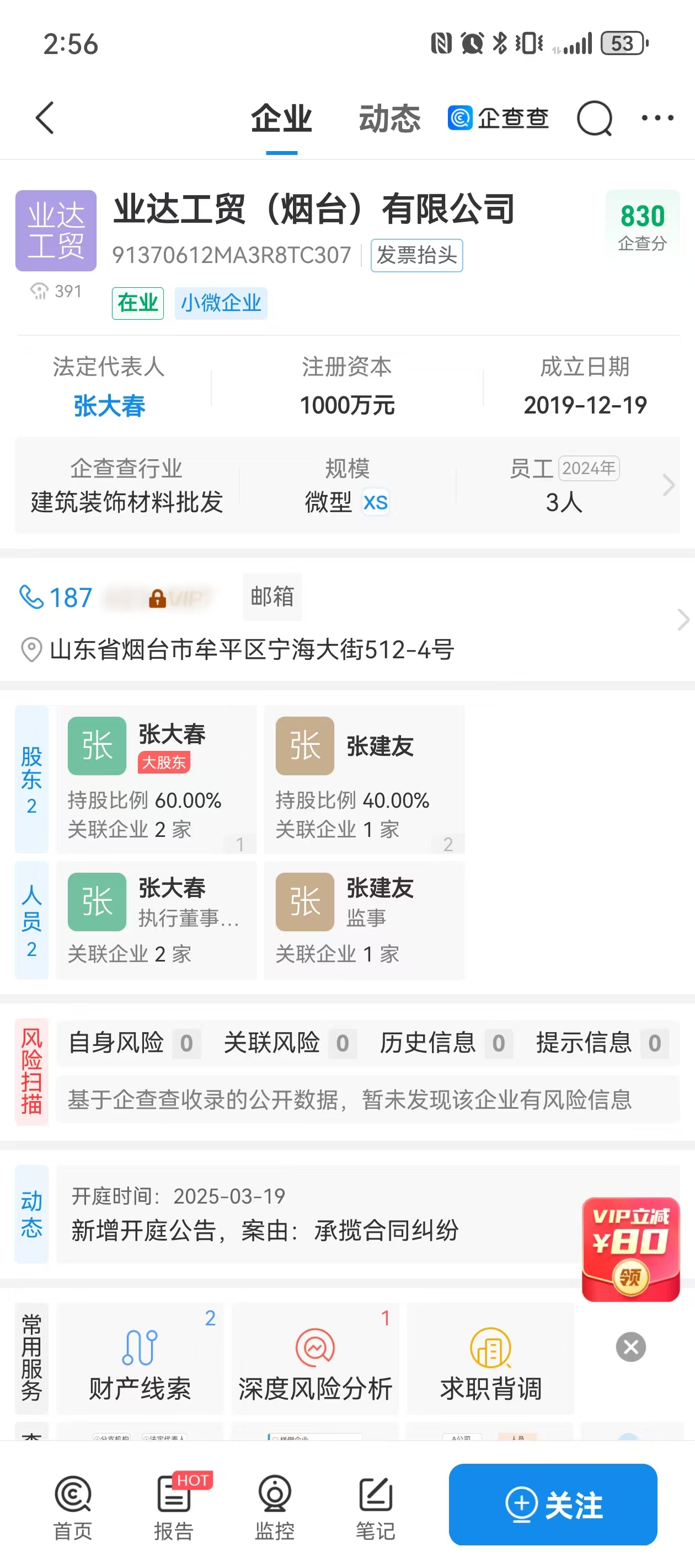Follow this company with 关注
Screen dimensions: 695x1568
[x=553, y=1504]
